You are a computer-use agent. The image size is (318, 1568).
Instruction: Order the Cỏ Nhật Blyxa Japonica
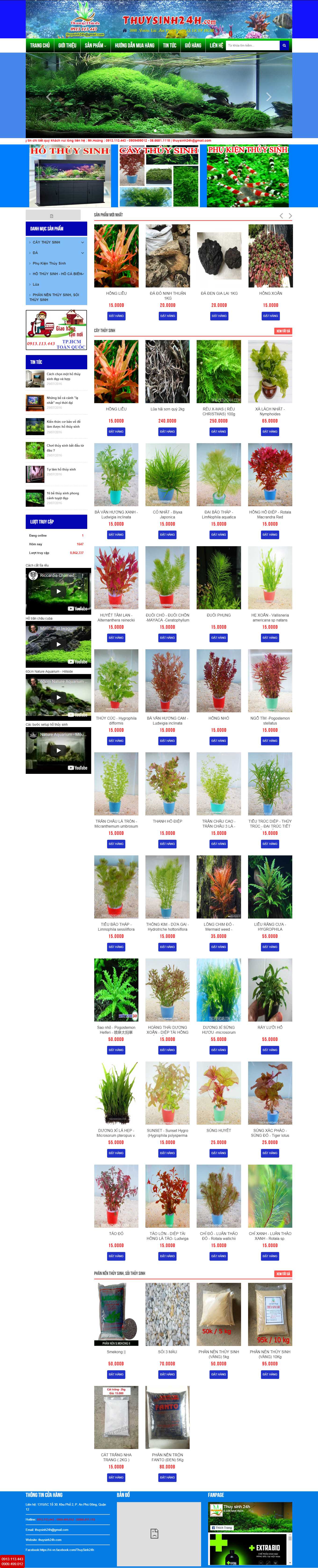point(167,535)
